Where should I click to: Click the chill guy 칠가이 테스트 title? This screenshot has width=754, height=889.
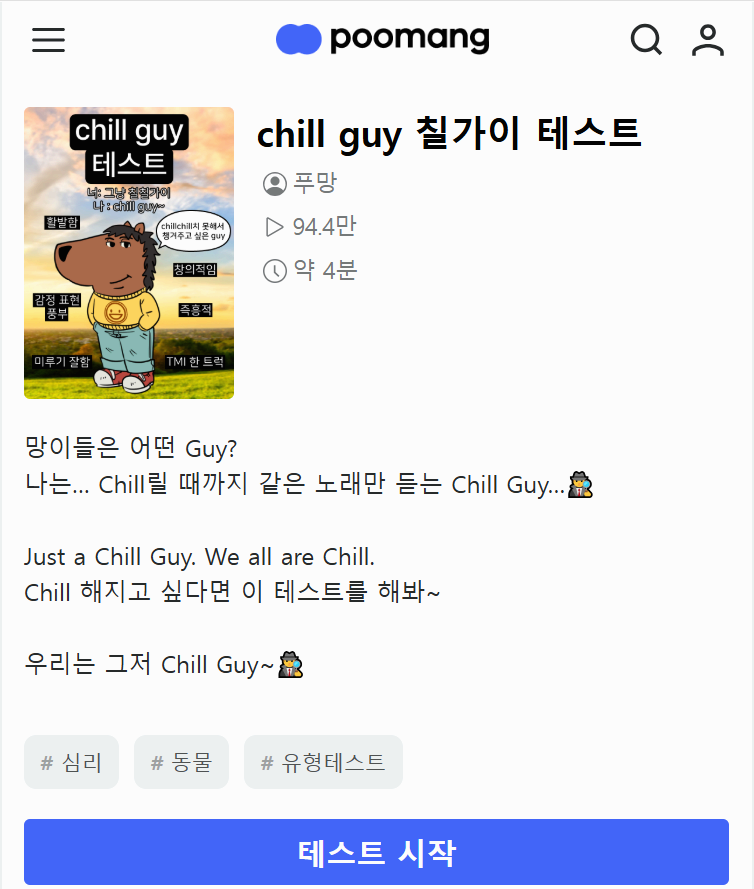click(x=450, y=133)
